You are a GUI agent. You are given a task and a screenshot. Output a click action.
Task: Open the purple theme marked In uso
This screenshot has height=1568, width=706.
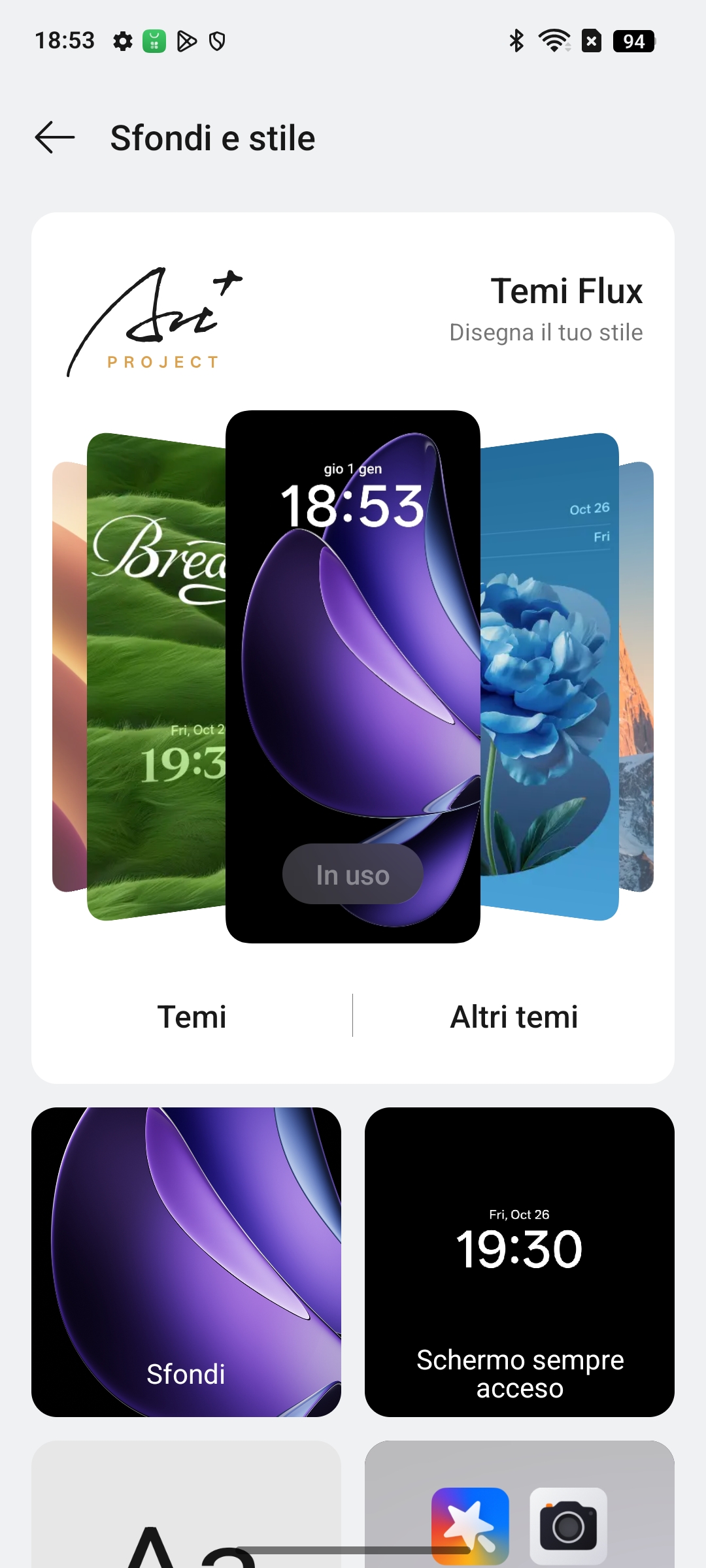[x=353, y=677]
